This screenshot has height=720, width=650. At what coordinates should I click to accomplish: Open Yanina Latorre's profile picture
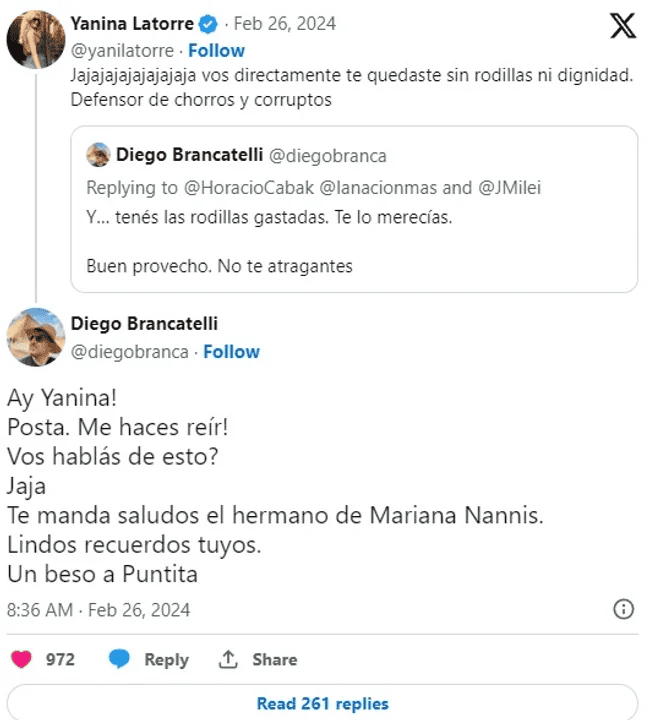point(37,37)
